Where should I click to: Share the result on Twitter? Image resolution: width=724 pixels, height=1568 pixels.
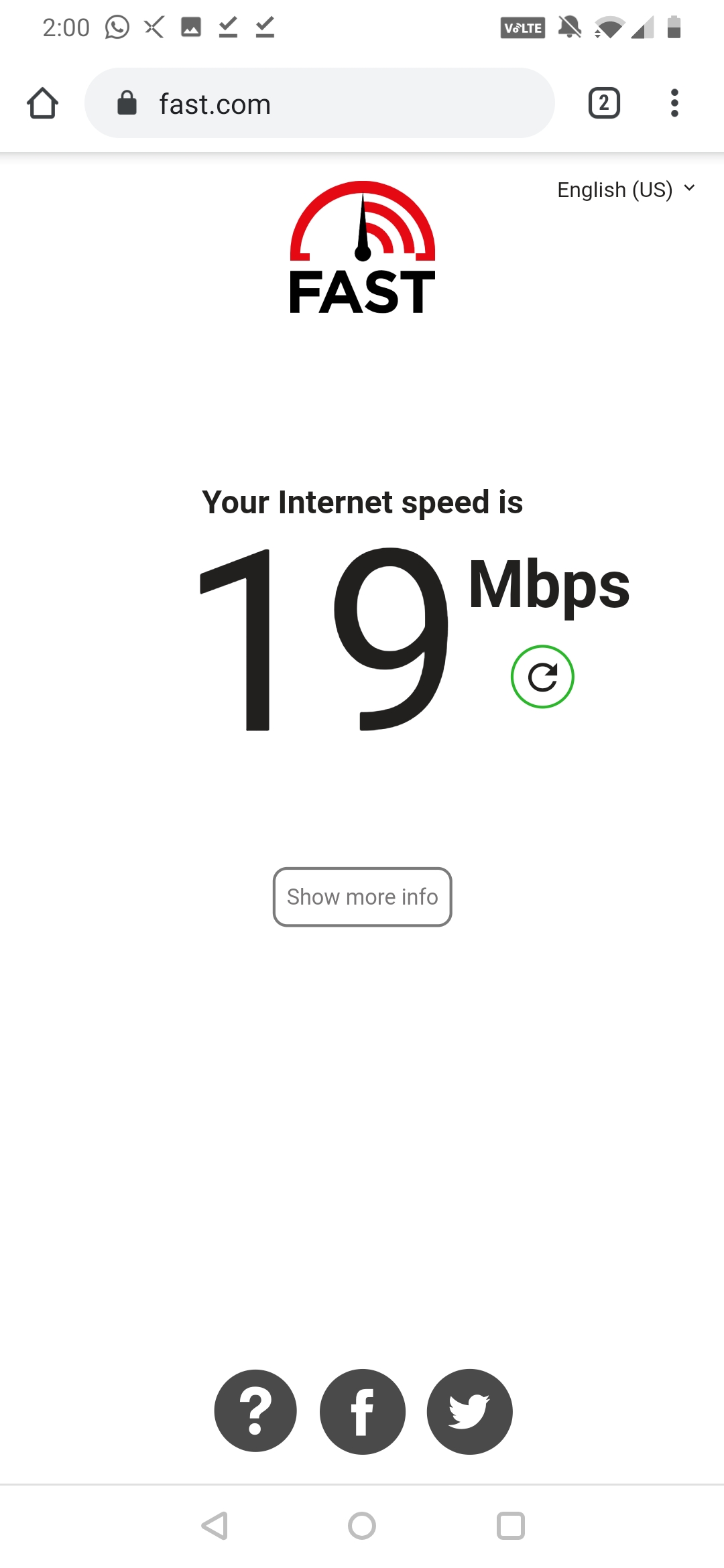click(x=469, y=1411)
